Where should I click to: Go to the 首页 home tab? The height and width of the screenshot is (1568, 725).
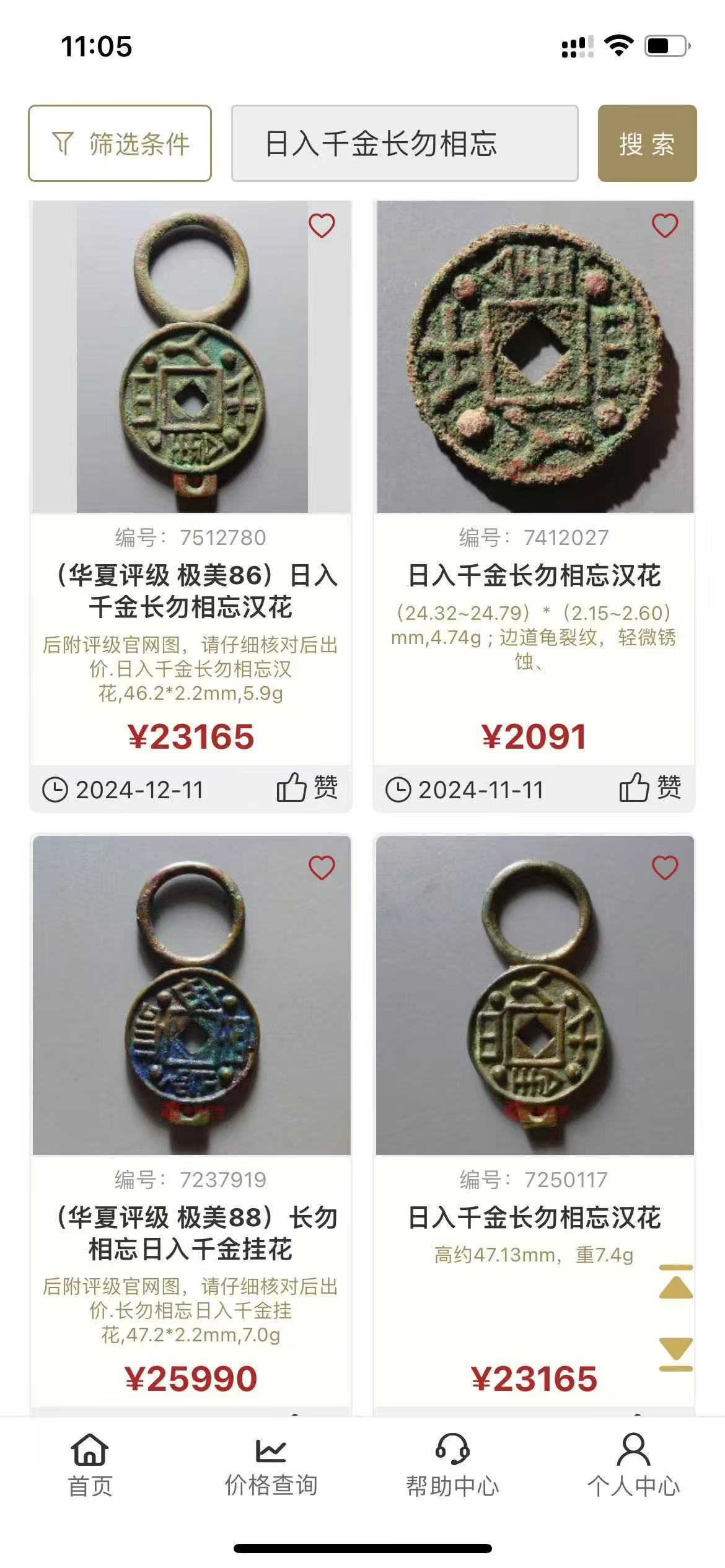coord(90,1465)
